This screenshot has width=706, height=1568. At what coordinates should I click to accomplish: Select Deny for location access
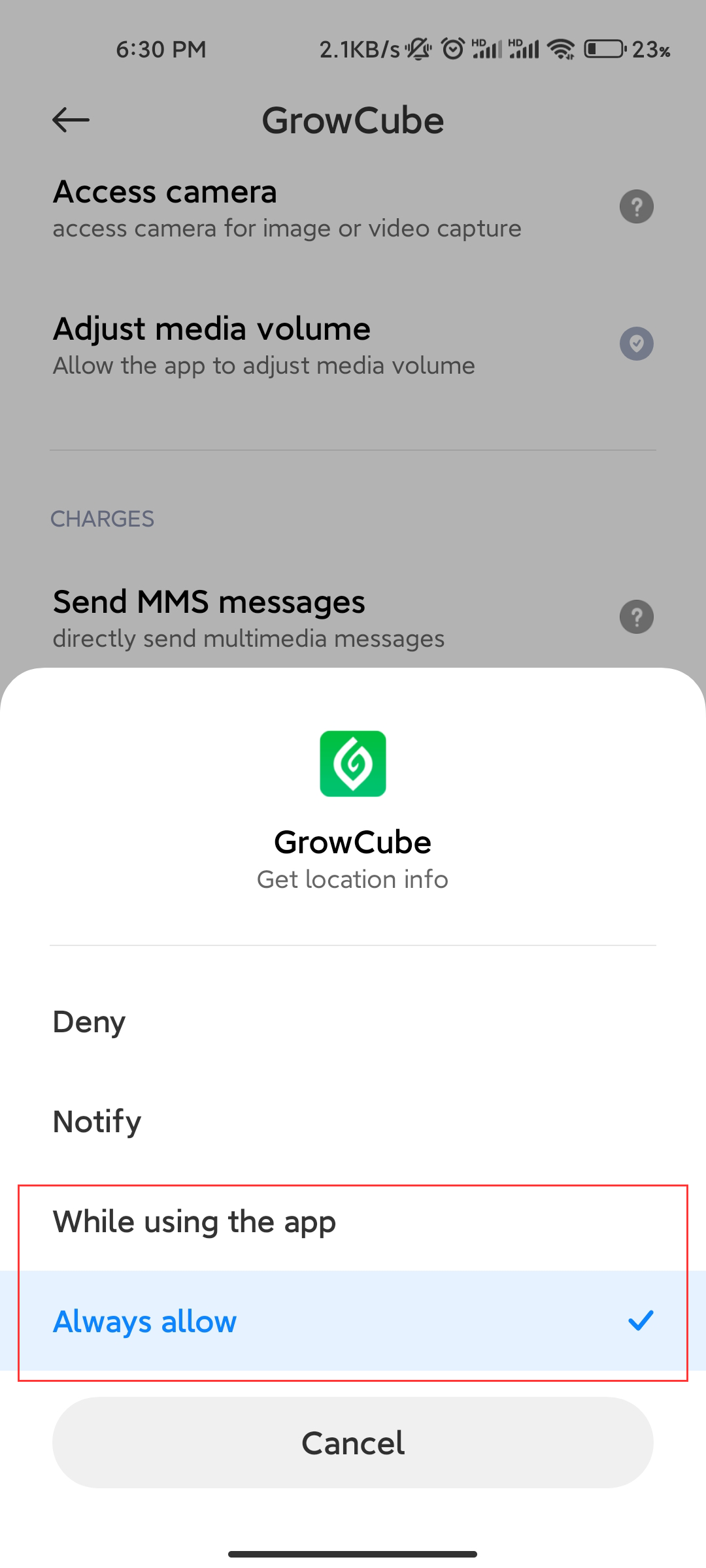click(x=353, y=1021)
